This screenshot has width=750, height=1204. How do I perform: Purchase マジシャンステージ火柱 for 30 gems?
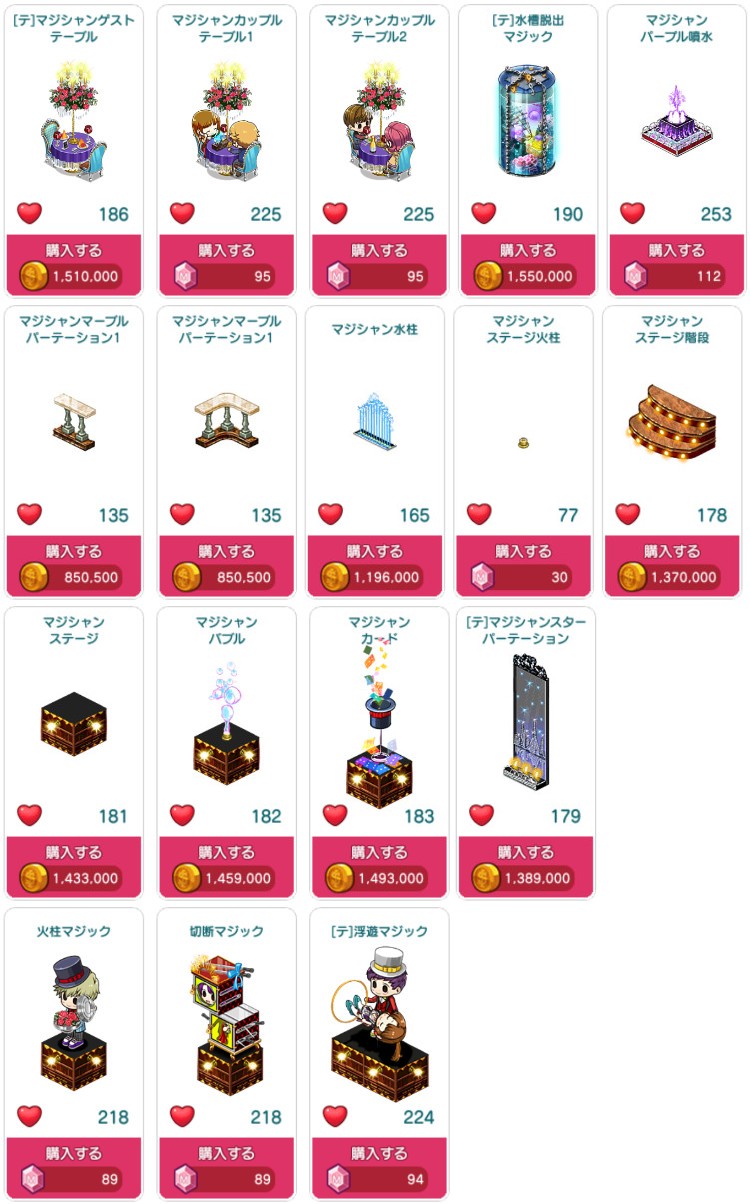[x=524, y=565]
